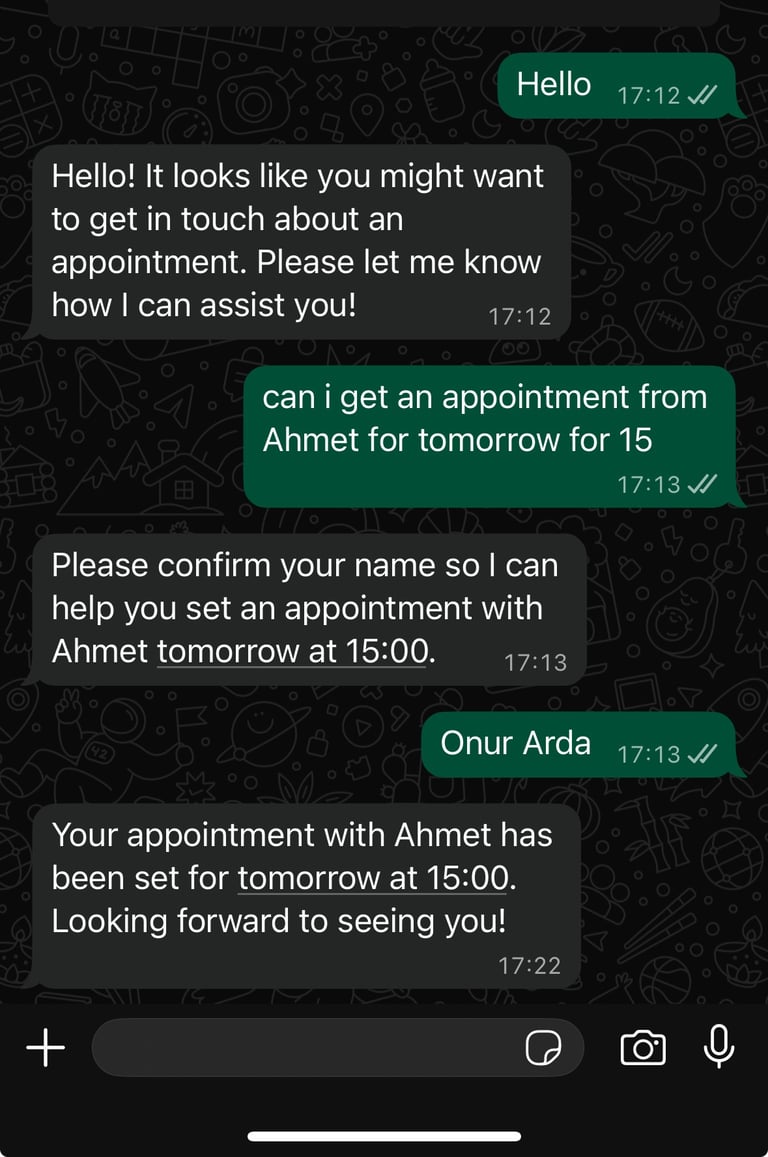Open the camera
Viewport: 768px width, 1157px height.
click(x=643, y=1048)
